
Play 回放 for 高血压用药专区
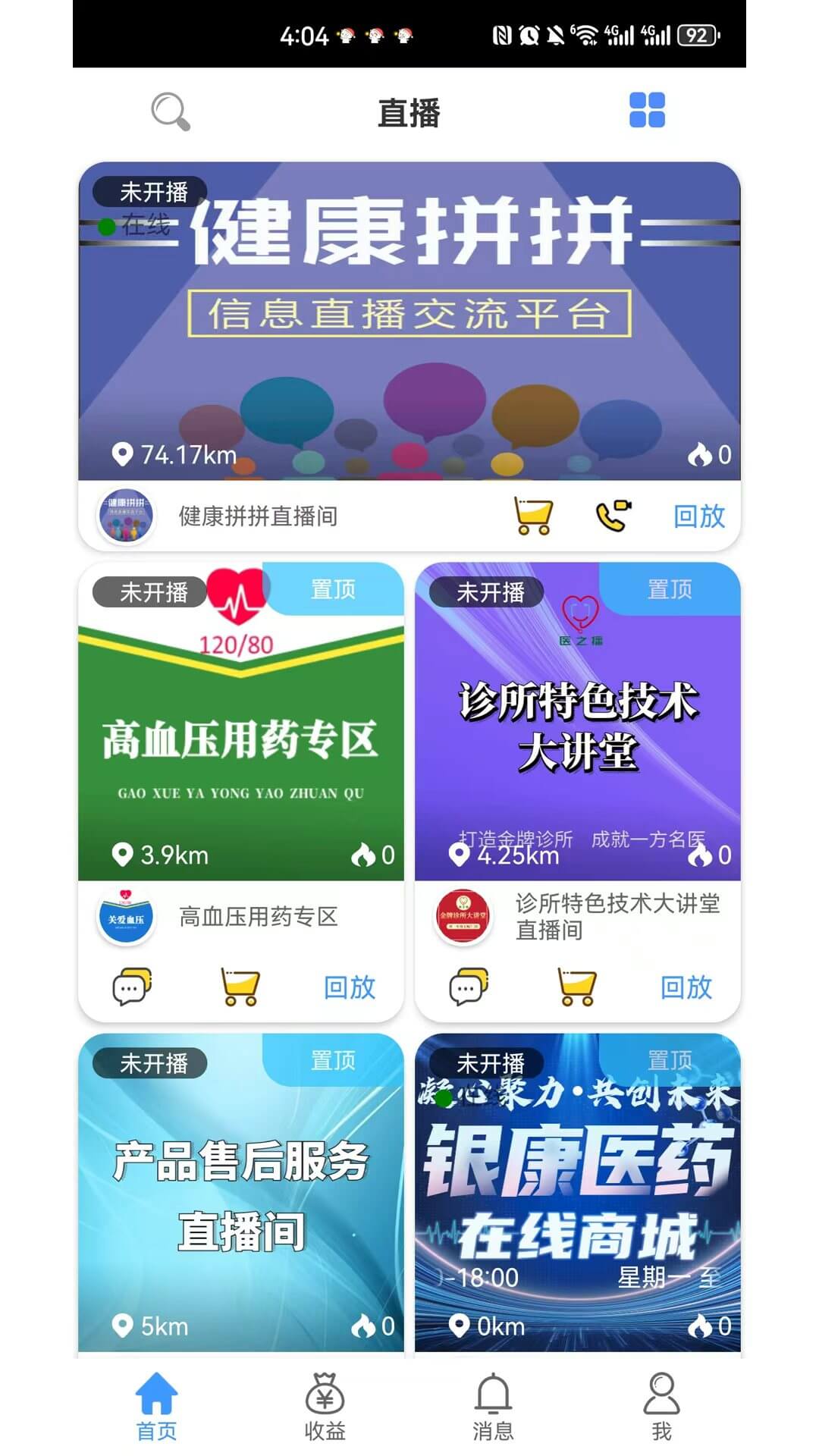[x=349, y=988]
